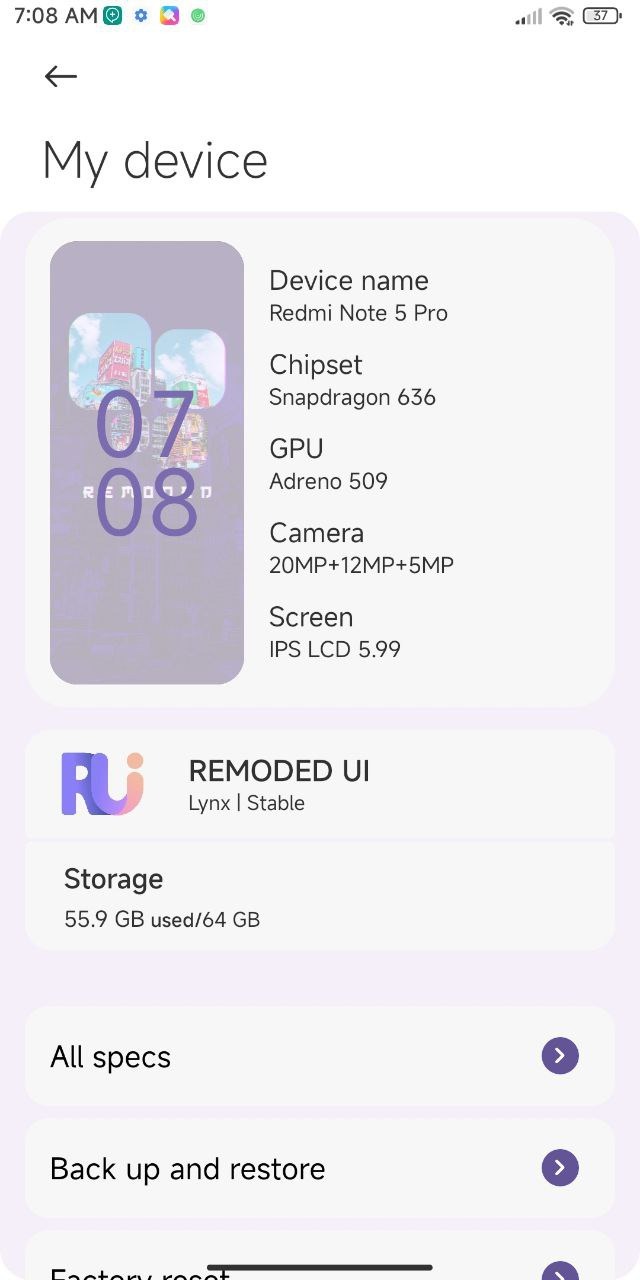640x1280 pixels.
Task: Open the Storage usage details
Action: (320, 896)
